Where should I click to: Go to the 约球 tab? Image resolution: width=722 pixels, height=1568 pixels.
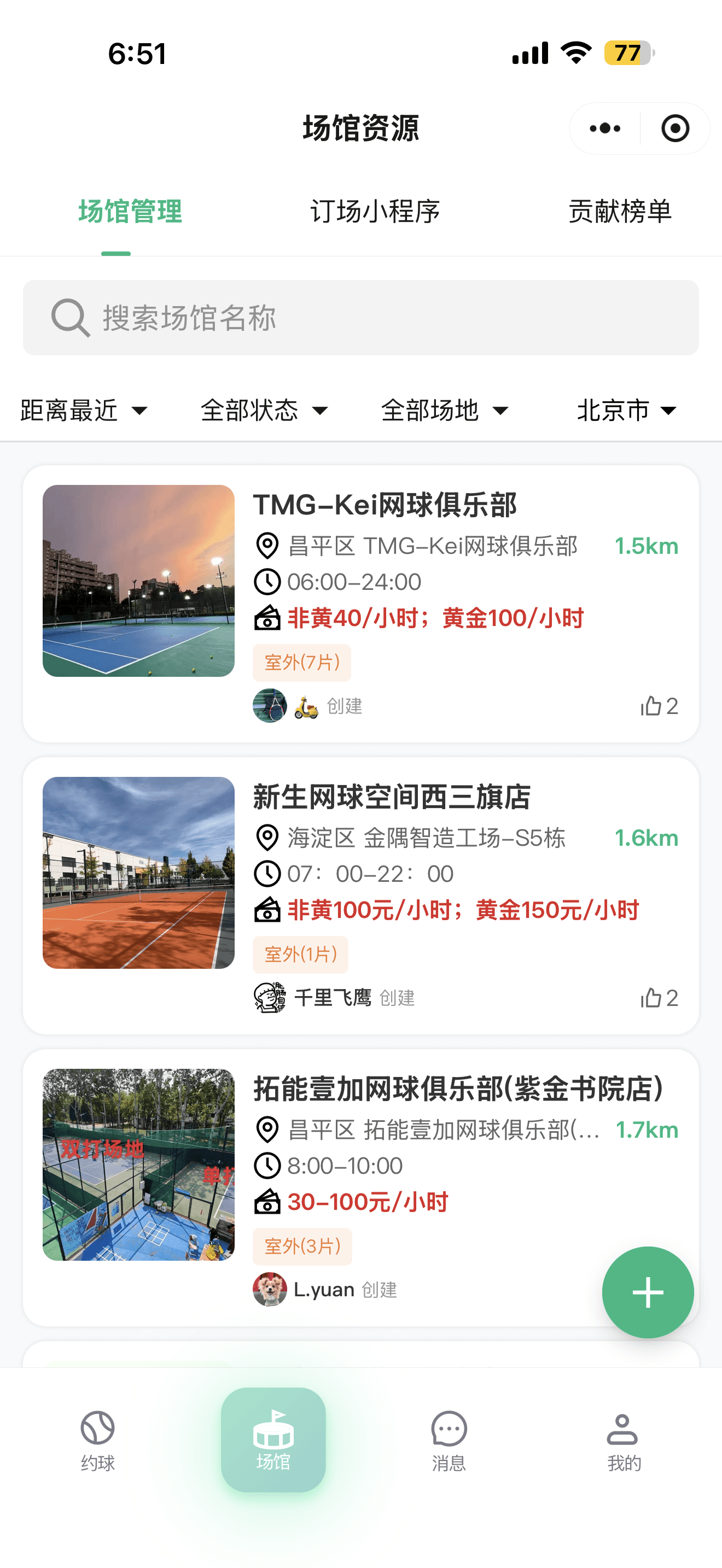(x=97, y=1440)
